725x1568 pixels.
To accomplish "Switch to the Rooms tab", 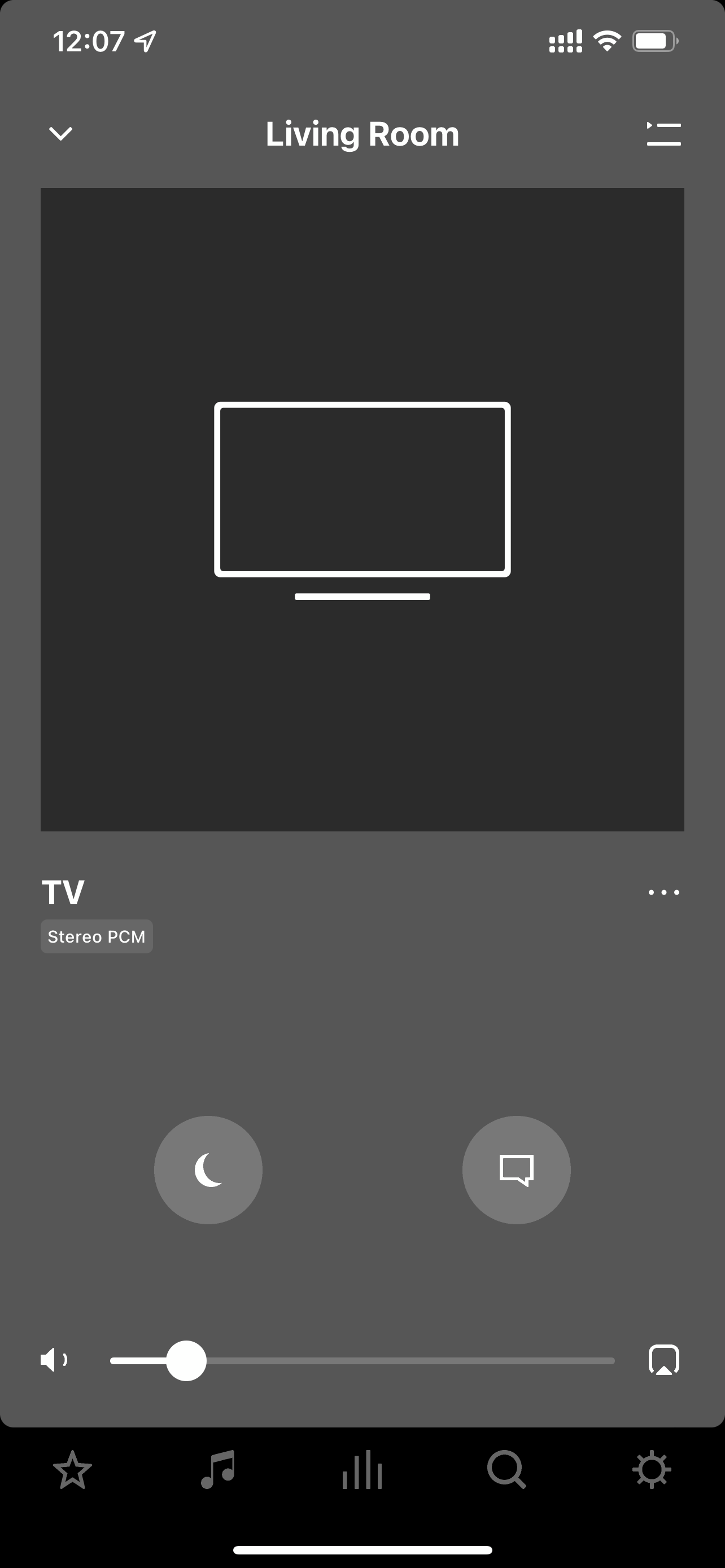I will [362, 1470].
